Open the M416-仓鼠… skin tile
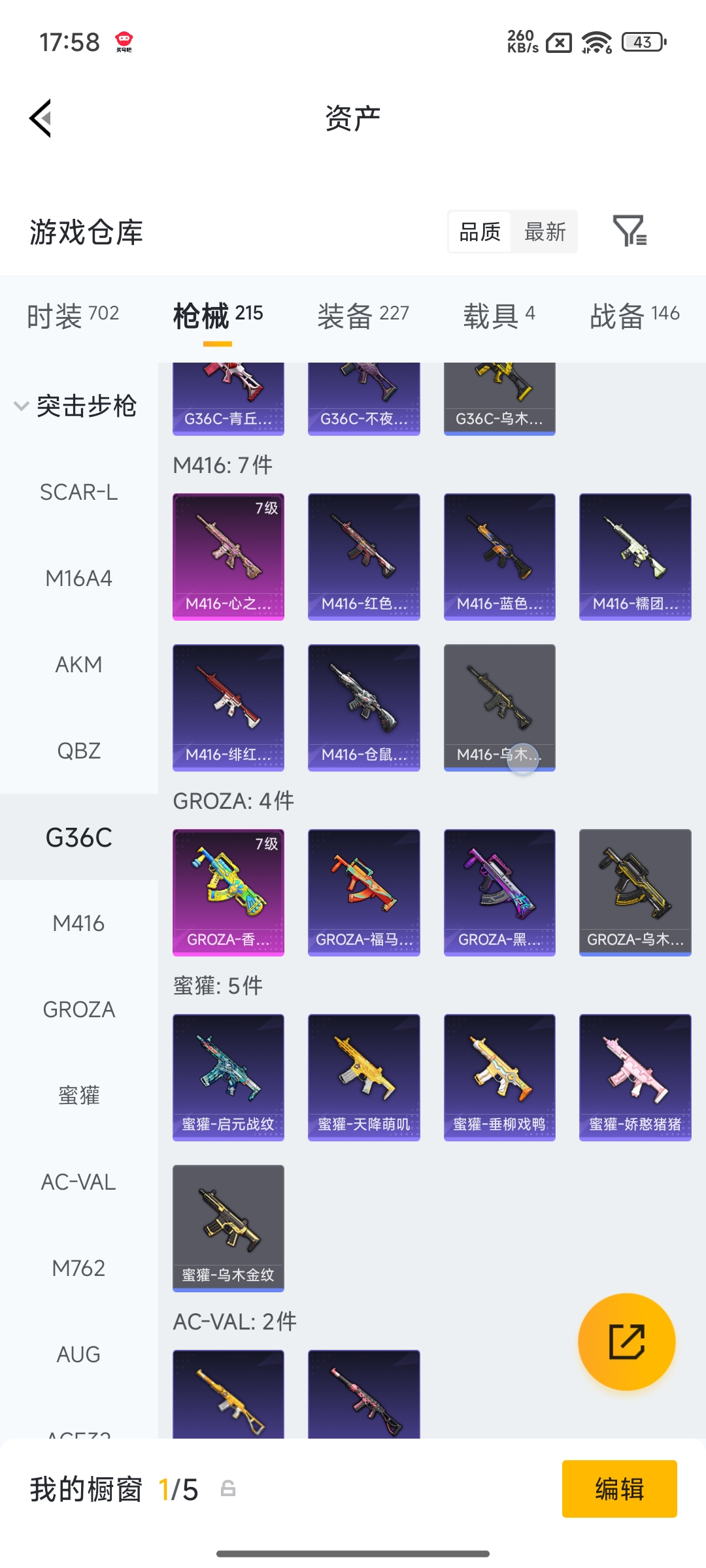This screenshot has height=1568, width=706. coord(363,707)
